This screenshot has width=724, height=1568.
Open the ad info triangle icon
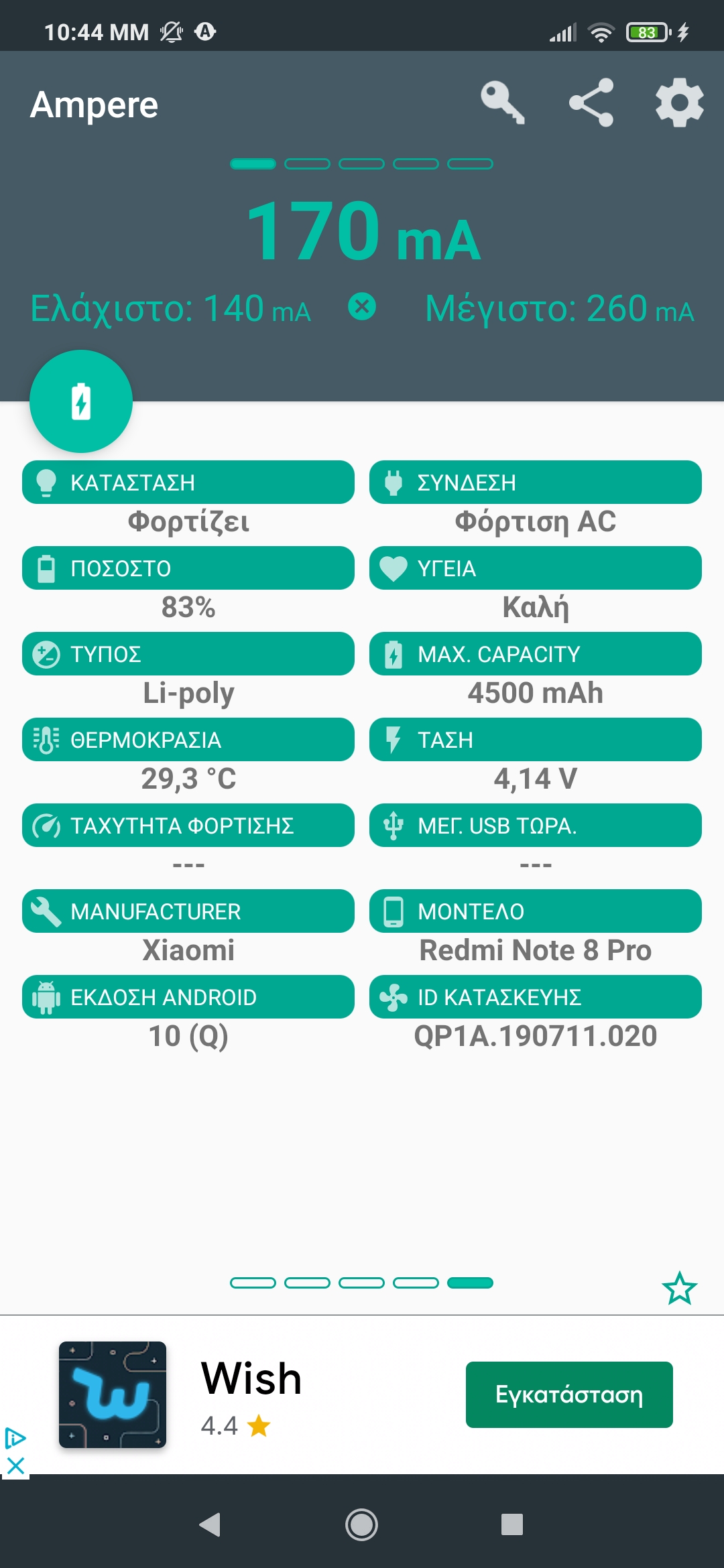(x=15, y=1438)
